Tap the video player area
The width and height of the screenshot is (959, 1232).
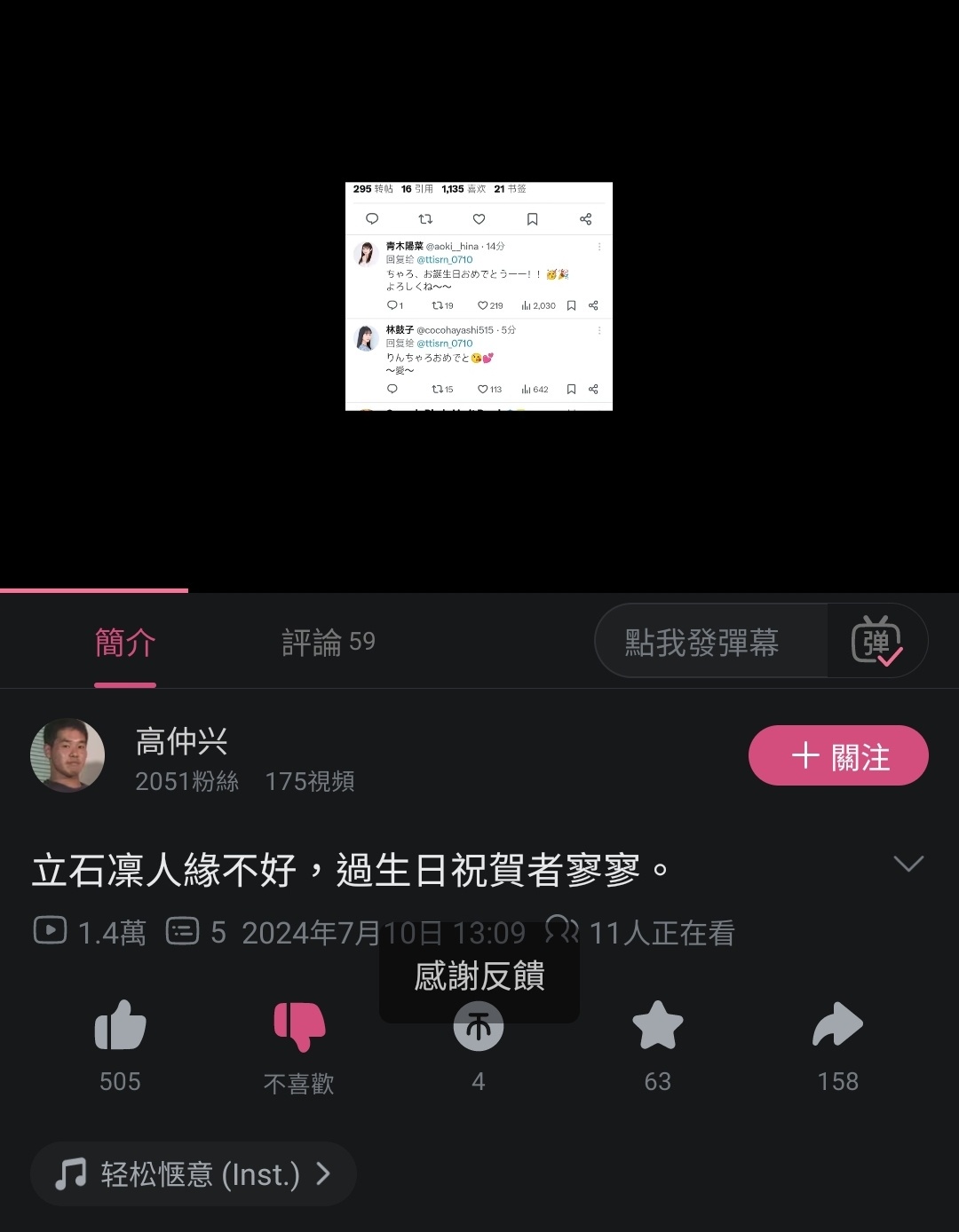coord(479,296)
